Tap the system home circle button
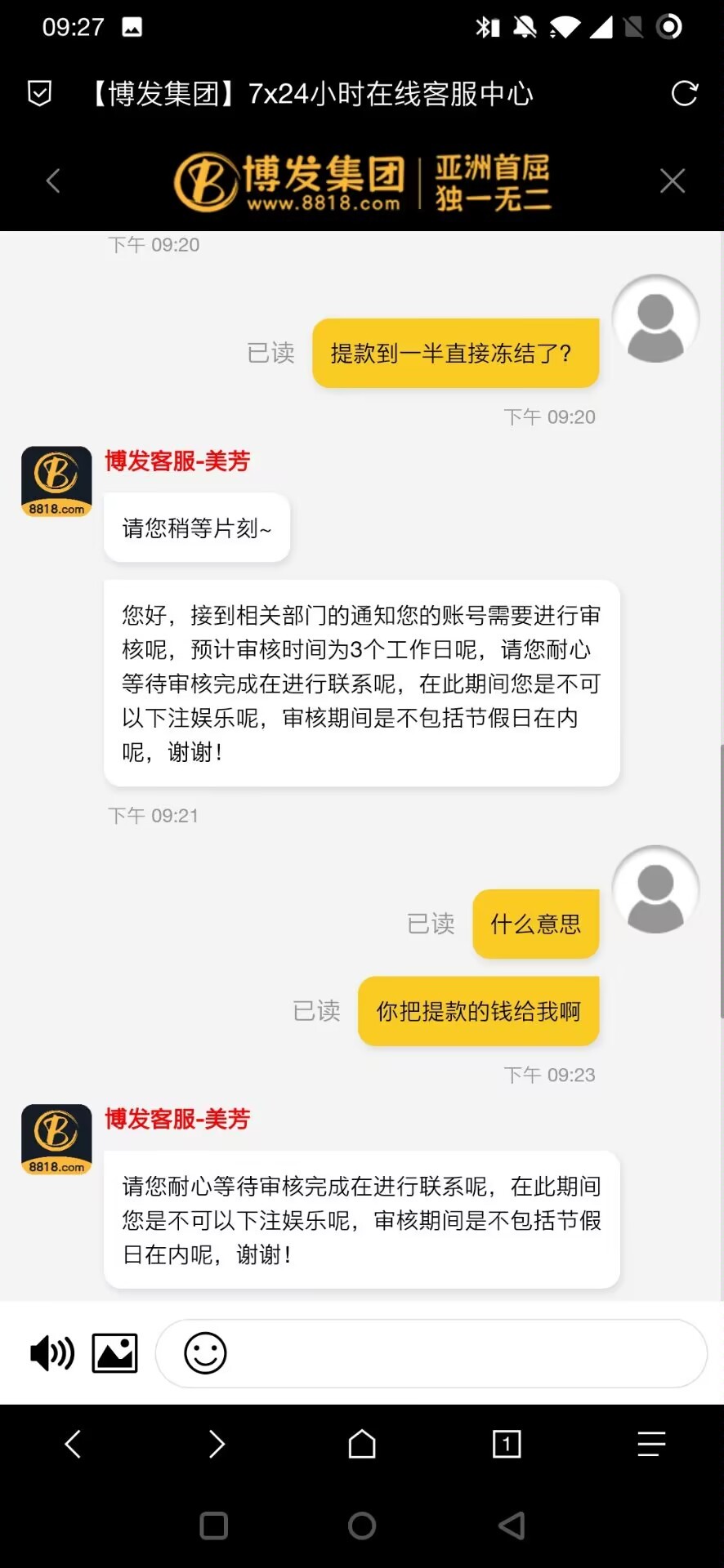Screen dimensions: 724x1568 pyautogui.click(x=362, y=1526)
